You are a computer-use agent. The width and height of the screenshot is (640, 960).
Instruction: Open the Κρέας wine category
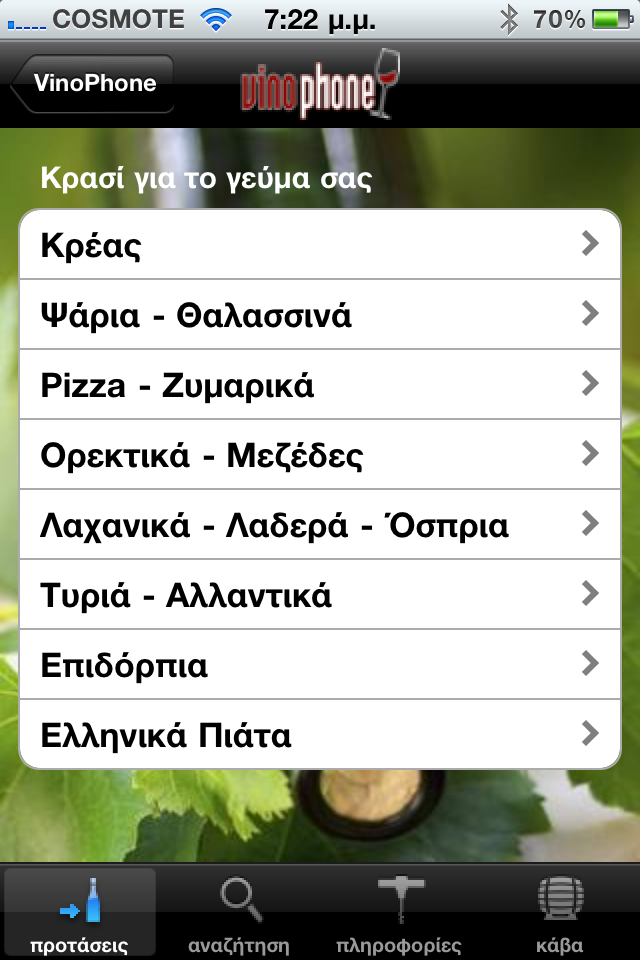(320, 245)
